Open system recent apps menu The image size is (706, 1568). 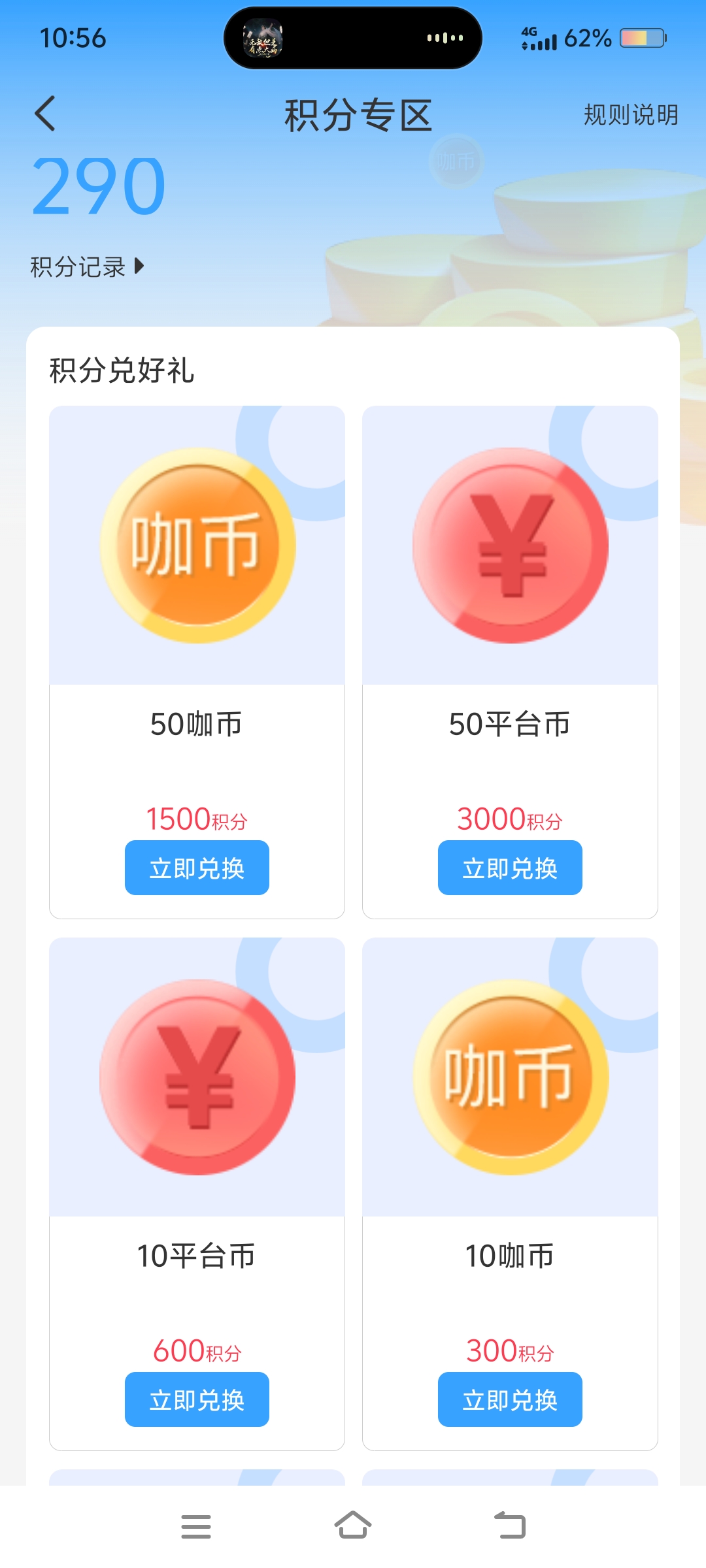(196, 1526)
